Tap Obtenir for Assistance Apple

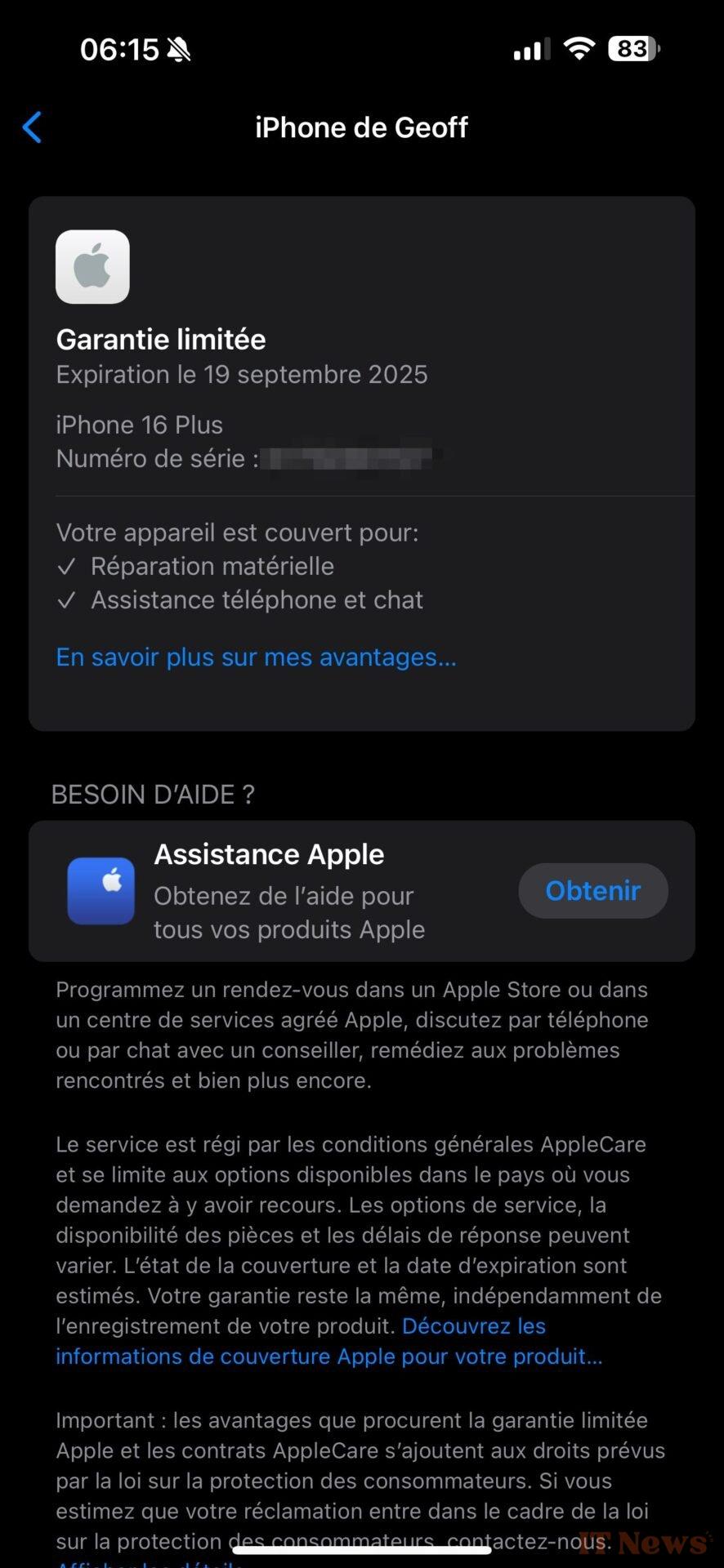592,890
